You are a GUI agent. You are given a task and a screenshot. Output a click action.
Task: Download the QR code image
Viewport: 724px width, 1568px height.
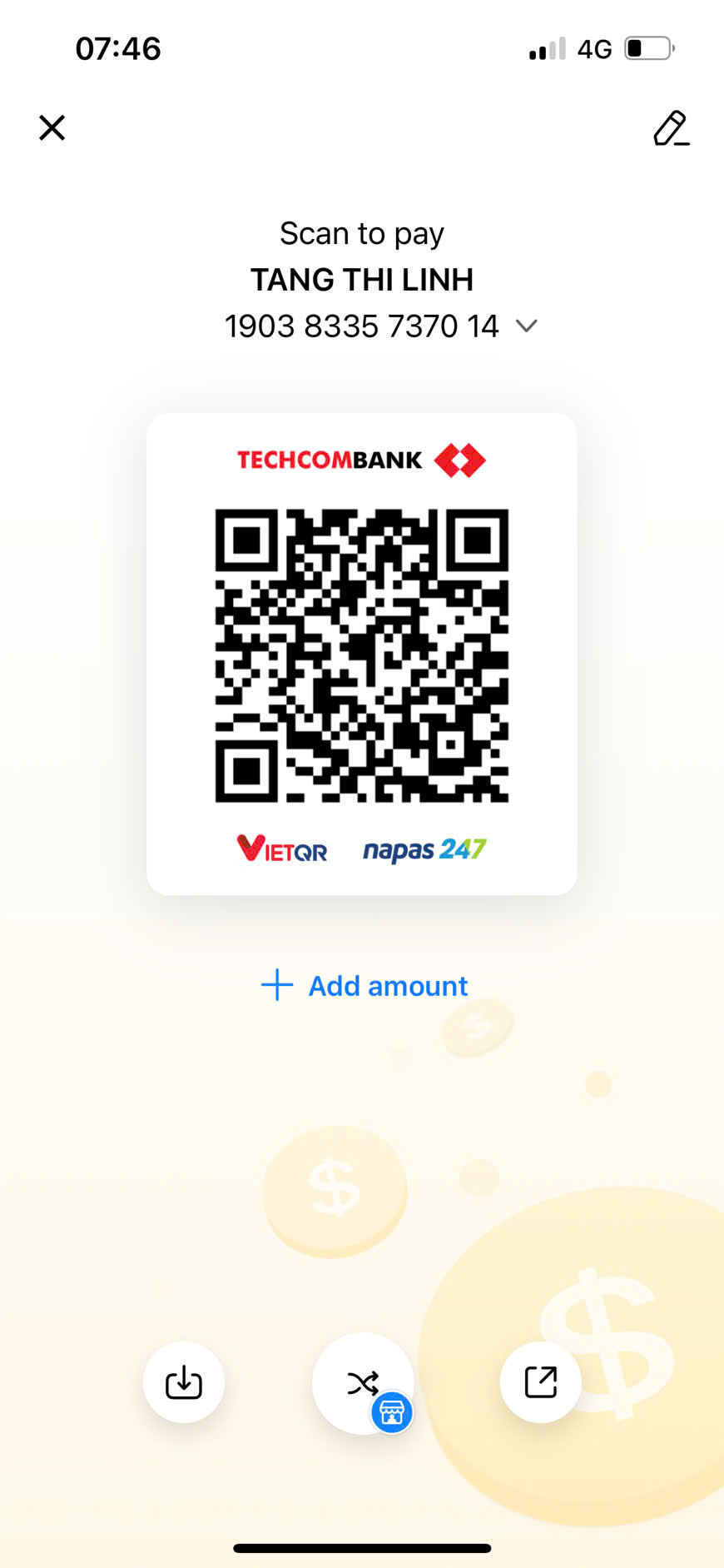tap(184, 1382)
